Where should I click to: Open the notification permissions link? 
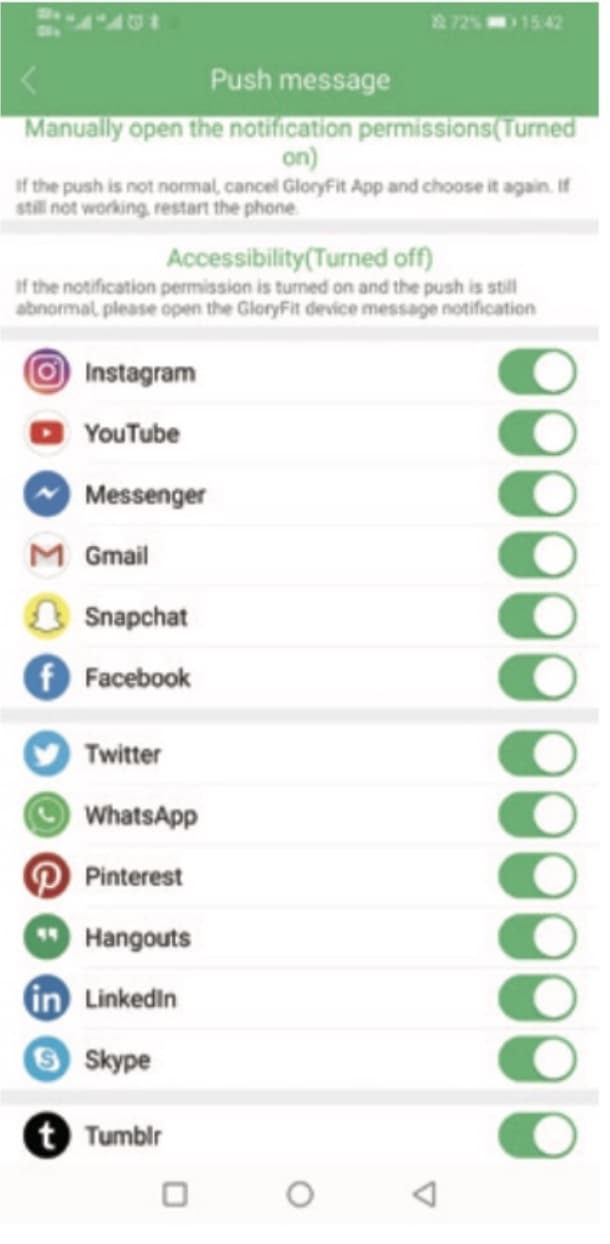point(300,143)
